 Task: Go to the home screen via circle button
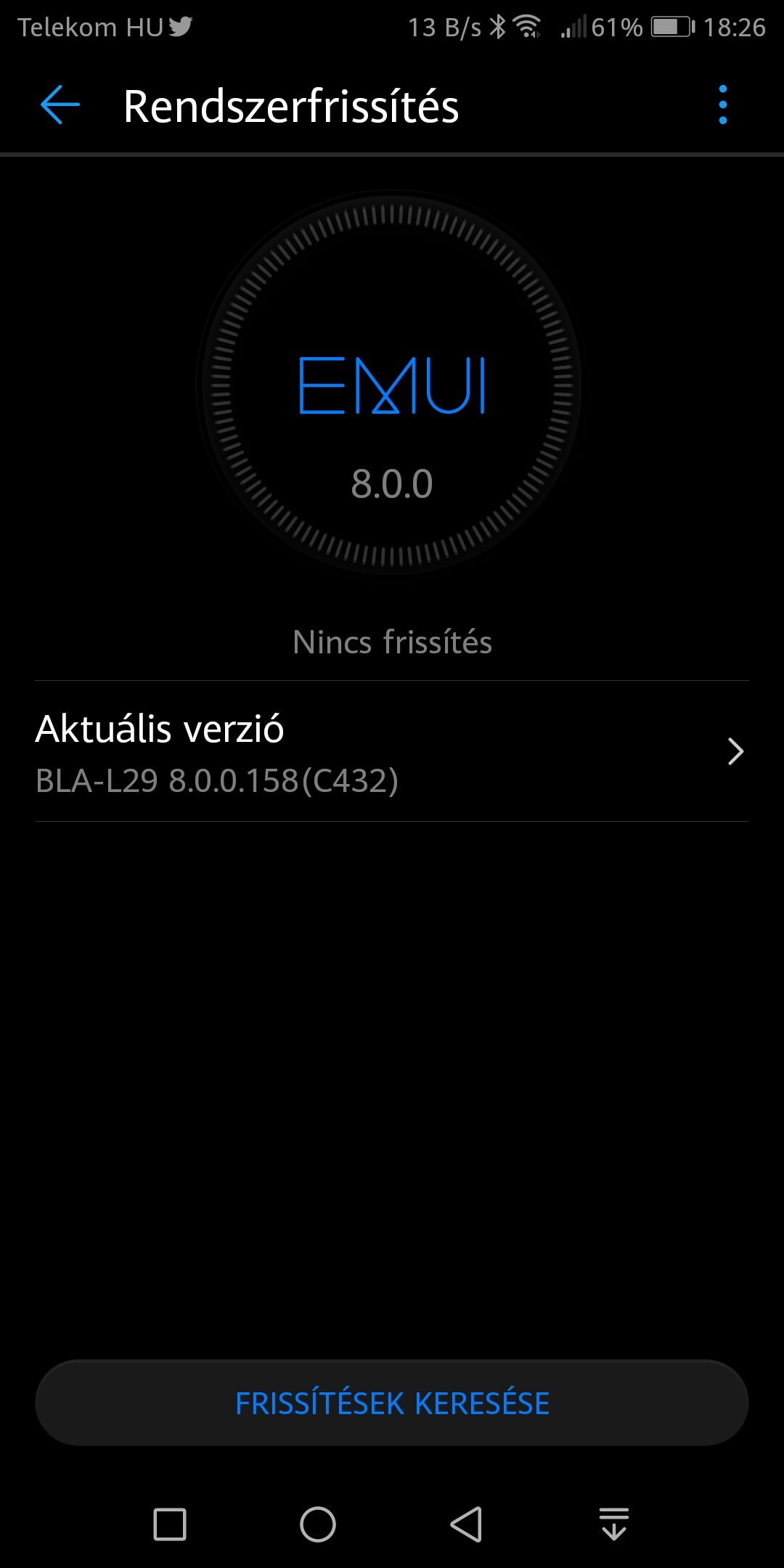[x=318, y=1524]
